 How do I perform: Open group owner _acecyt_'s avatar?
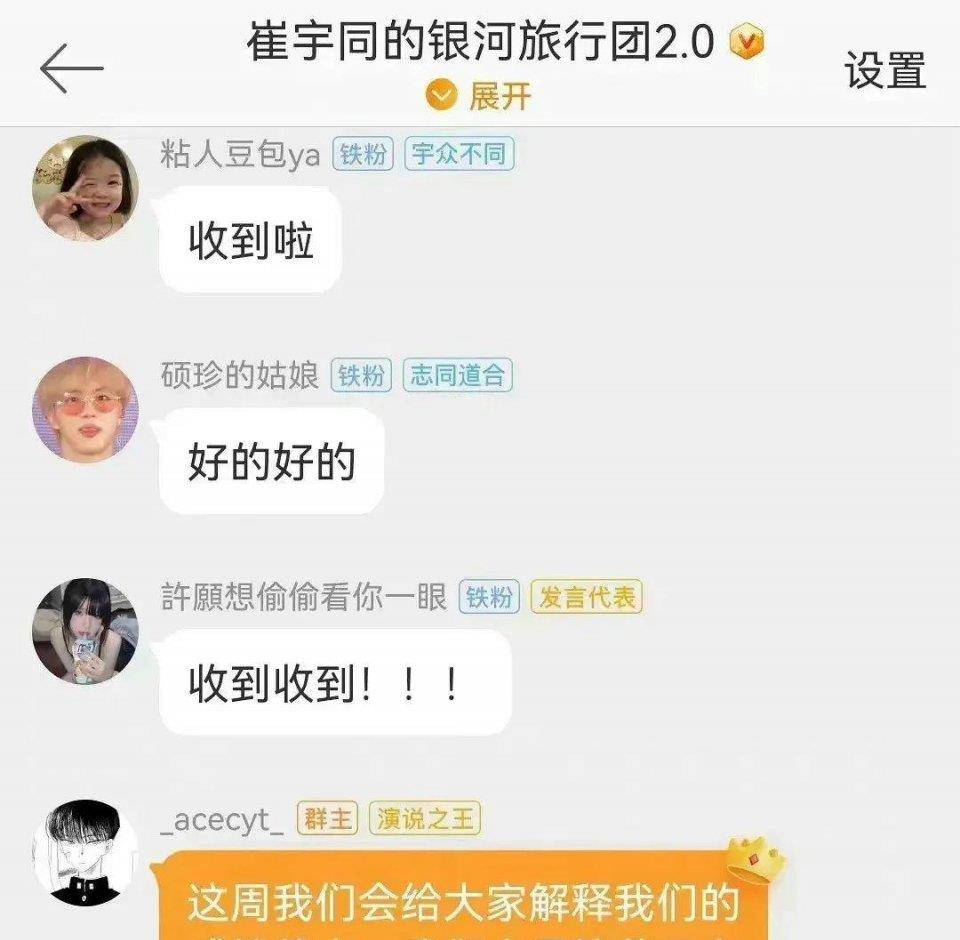(86, 852)
